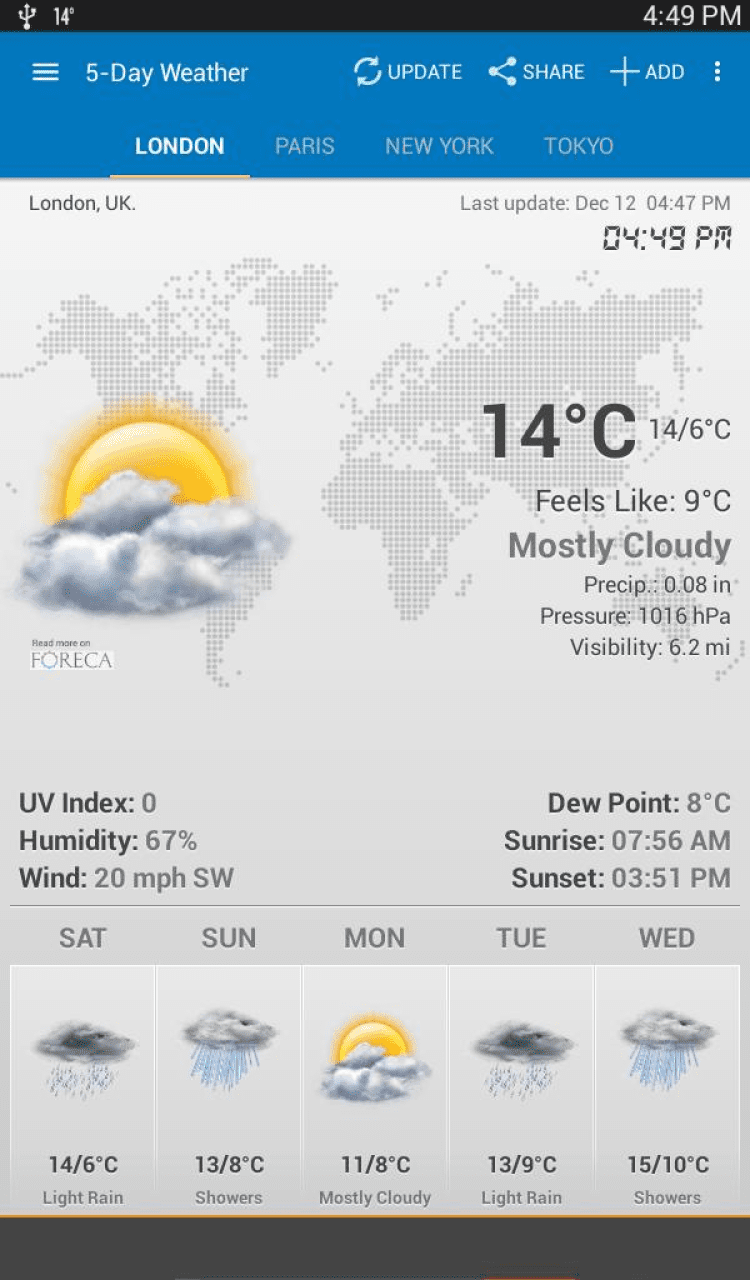
Task: View Tuesday's Light Rain forecast
Action: (521, 1088)
